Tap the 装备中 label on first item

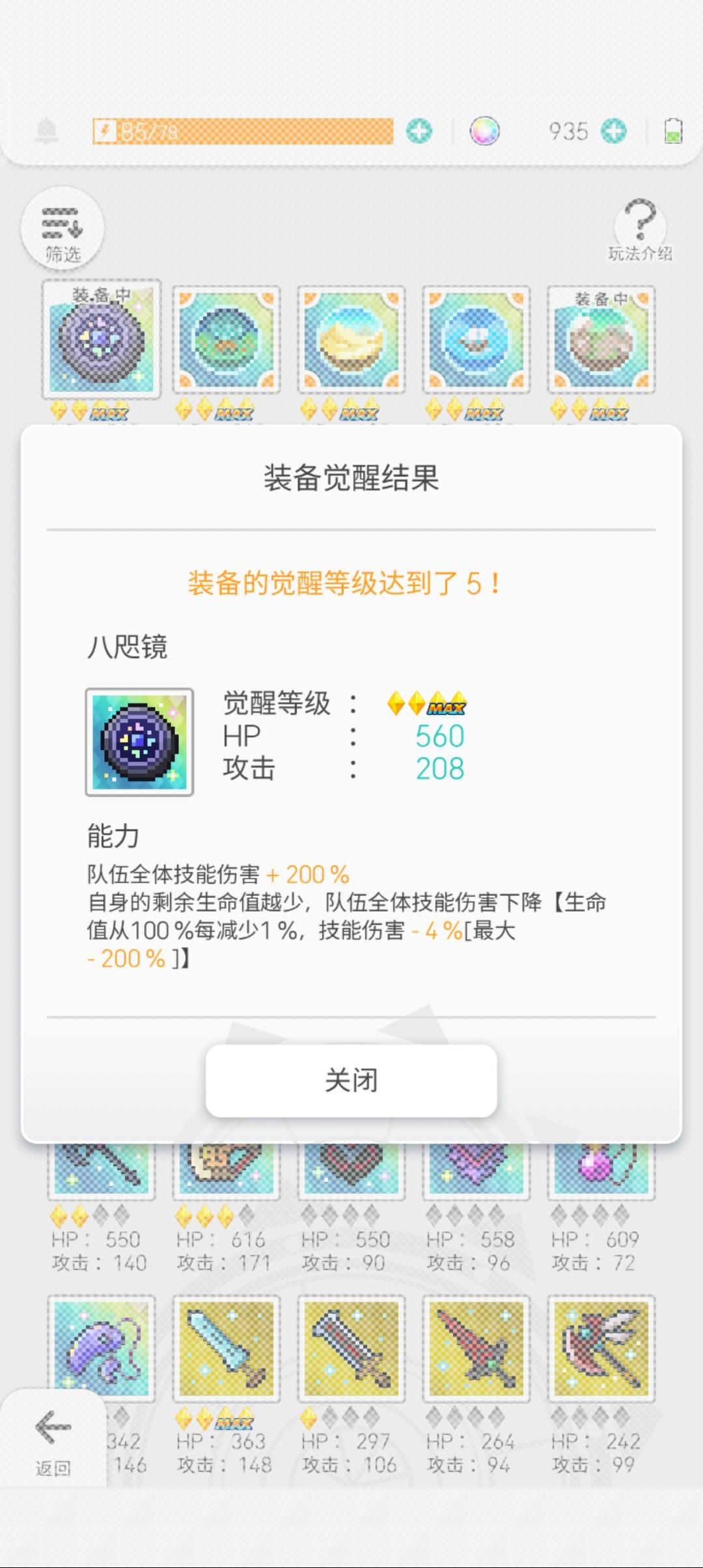pos(101,294)
